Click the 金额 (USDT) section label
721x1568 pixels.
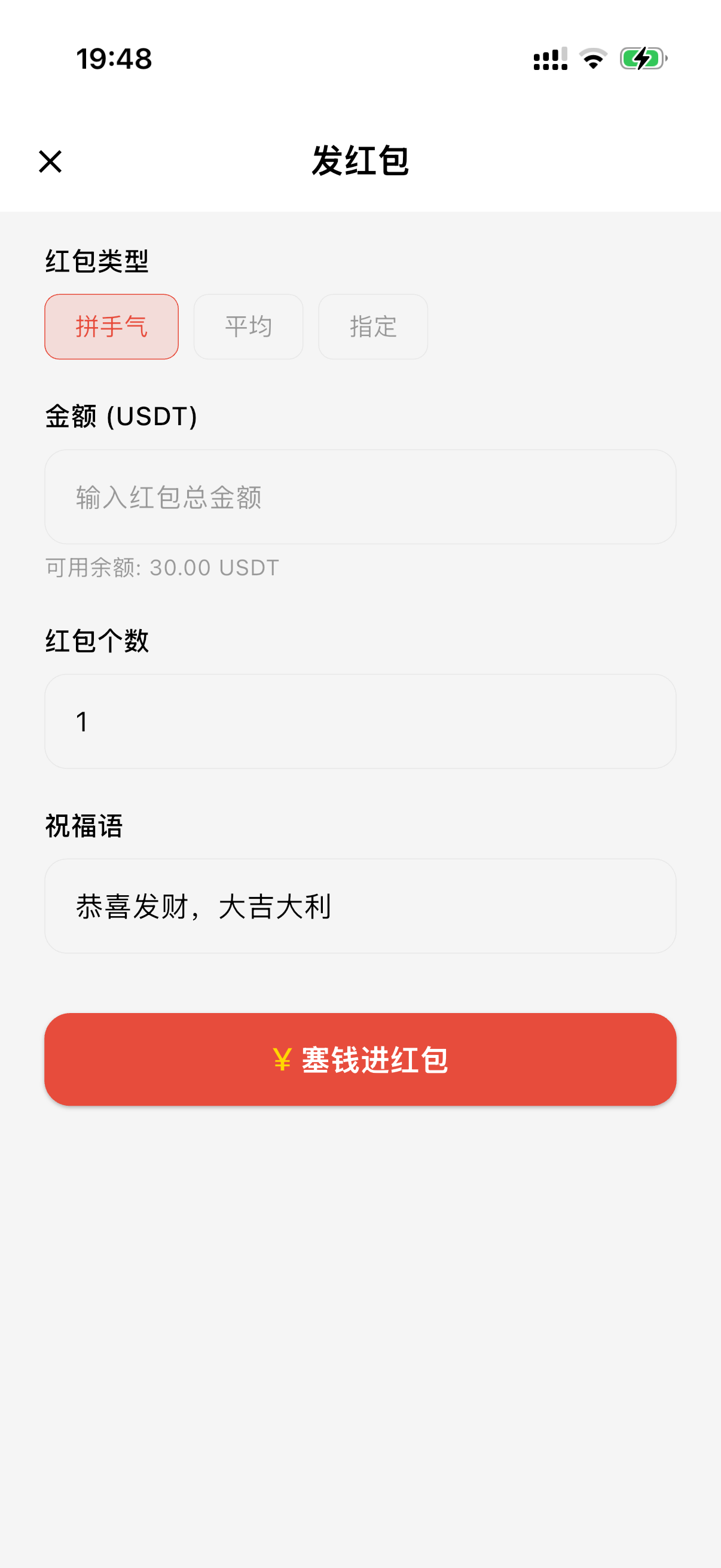pyautogui.click(x=121, y=415)
